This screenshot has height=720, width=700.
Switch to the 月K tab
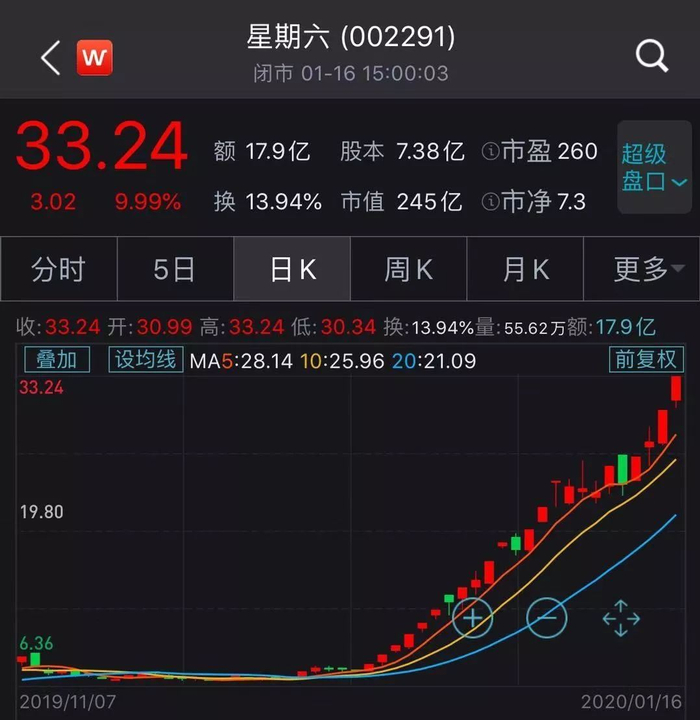525,269
